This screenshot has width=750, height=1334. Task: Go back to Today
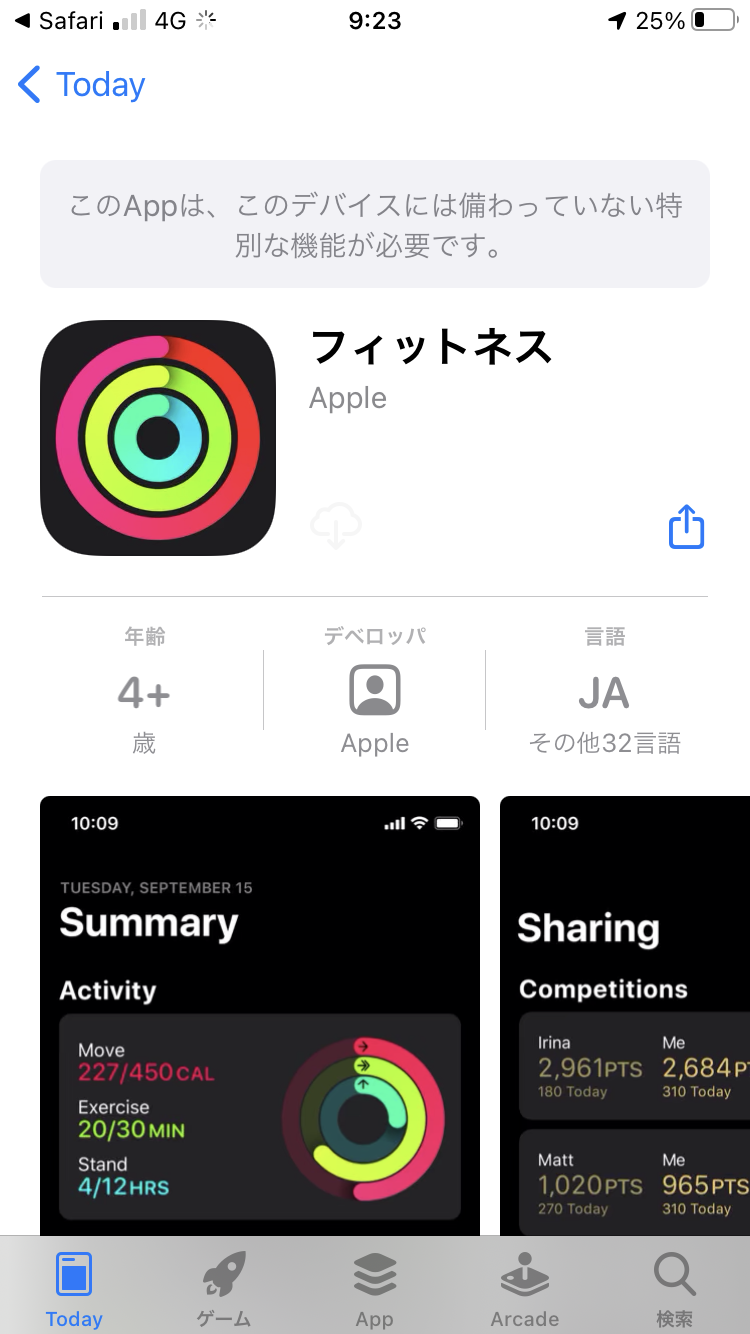(82, 85)
